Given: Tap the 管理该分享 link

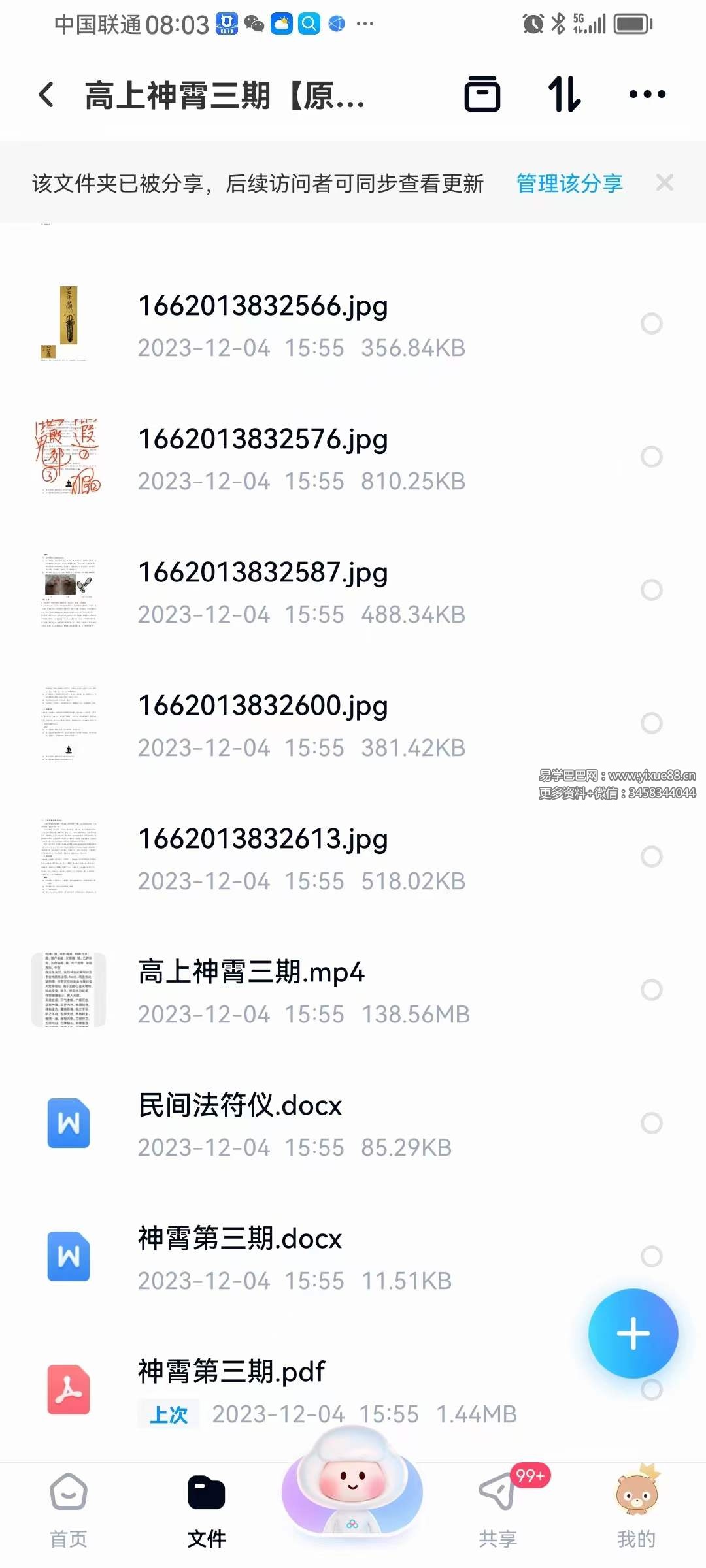Looking at the screenshot, I should click(x=568, y=184).
